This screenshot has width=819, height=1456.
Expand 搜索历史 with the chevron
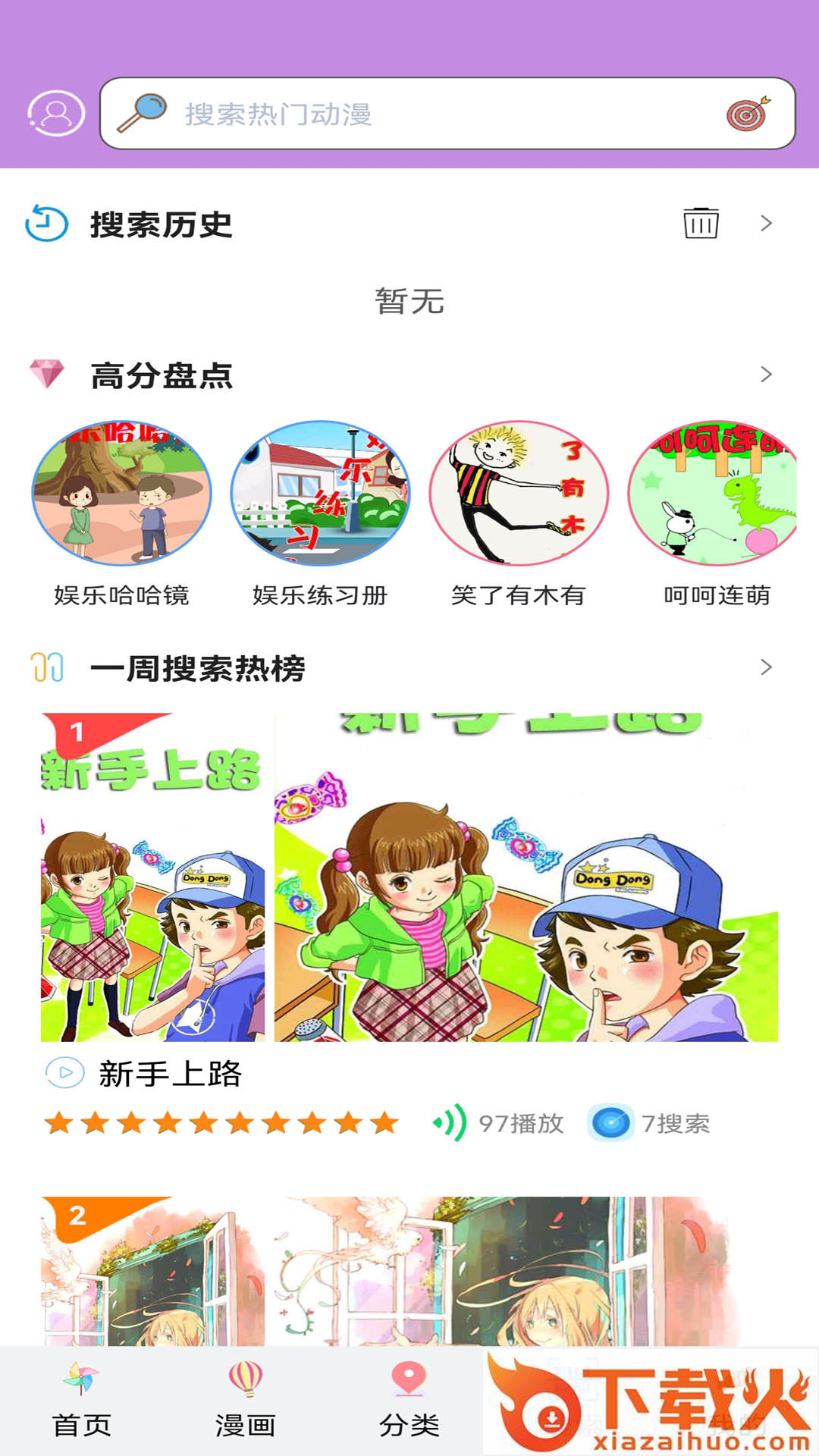[766, 223]
